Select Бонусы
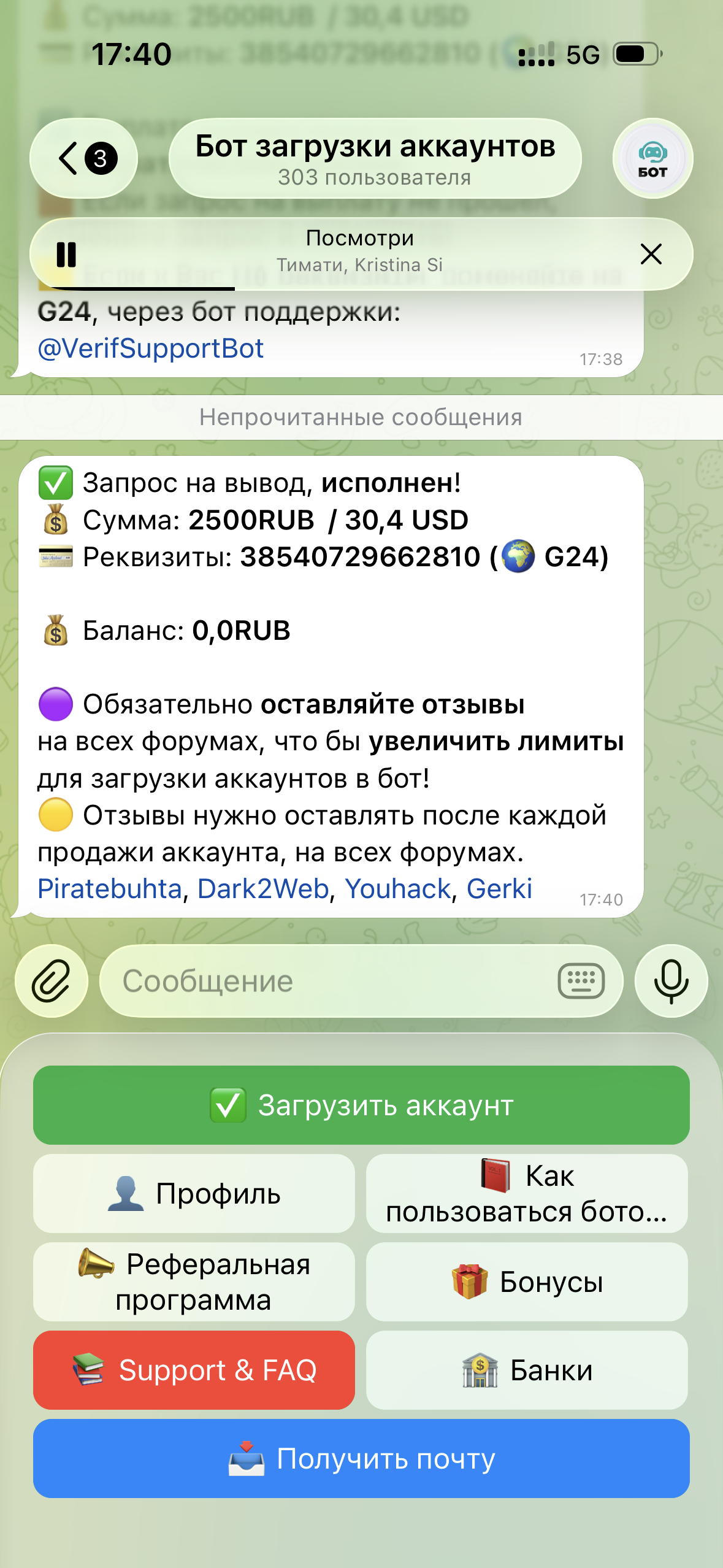Screen dimensions: 723x1568 tap(527, 1282)
